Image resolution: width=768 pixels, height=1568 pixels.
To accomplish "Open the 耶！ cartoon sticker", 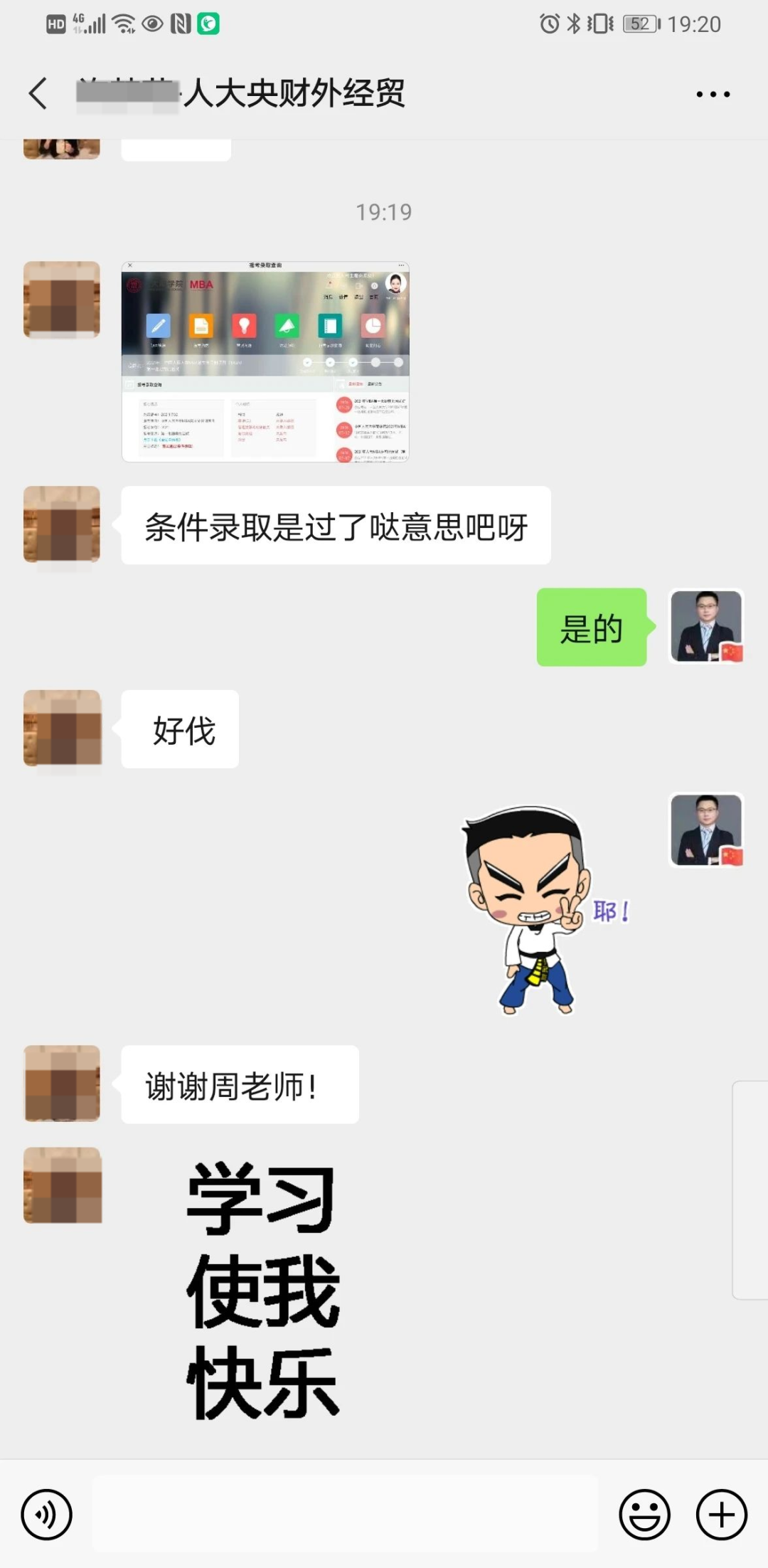I will tap(540, 911).
